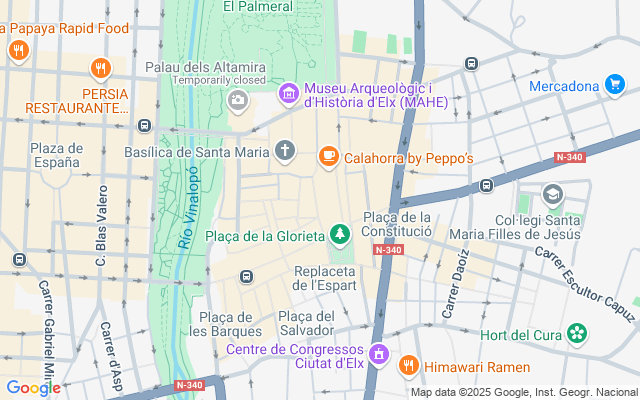Tap the Calahorra by Peppo's cafe marker
The height and width of the screenshot is (400, 640).
(x=328, y=156)
